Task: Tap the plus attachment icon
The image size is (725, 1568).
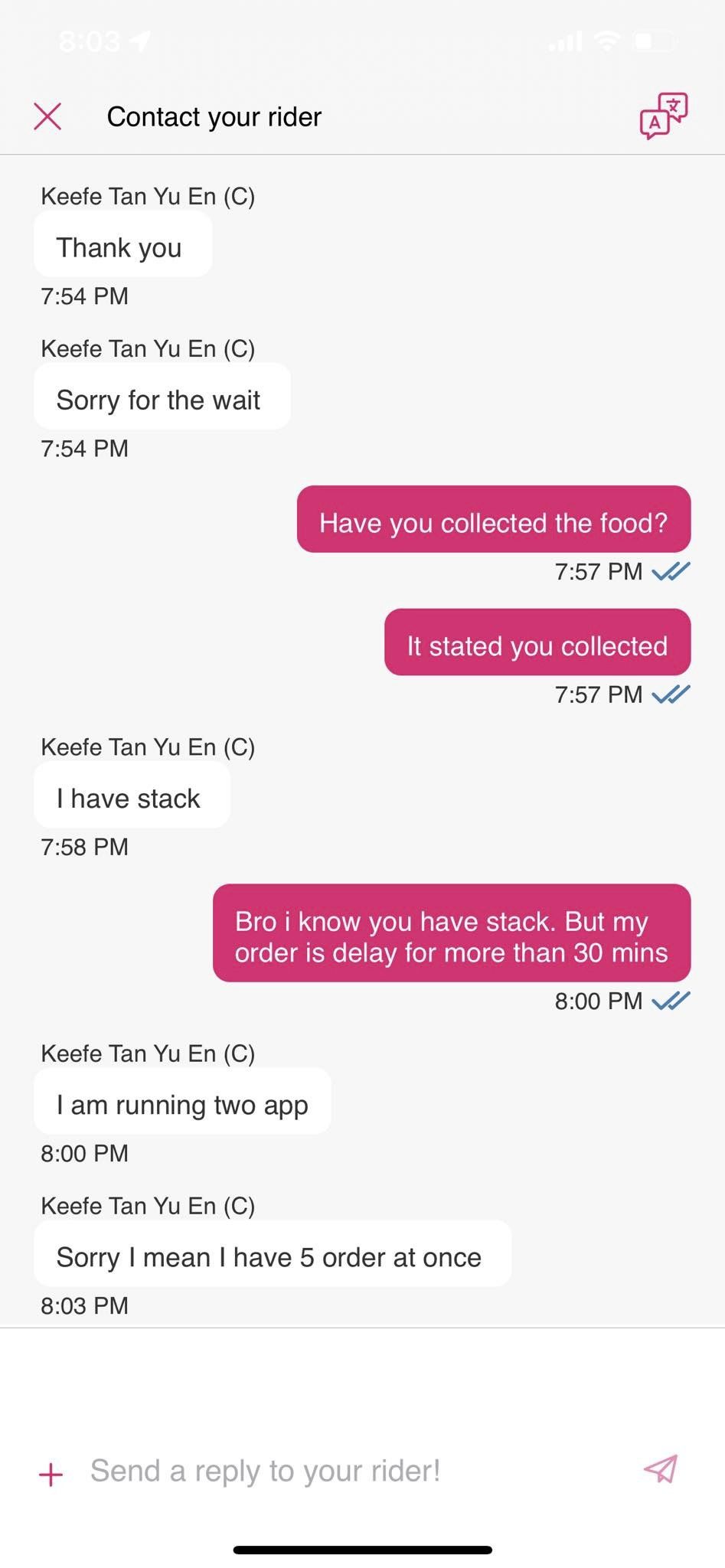Action: click(51, 1474)
